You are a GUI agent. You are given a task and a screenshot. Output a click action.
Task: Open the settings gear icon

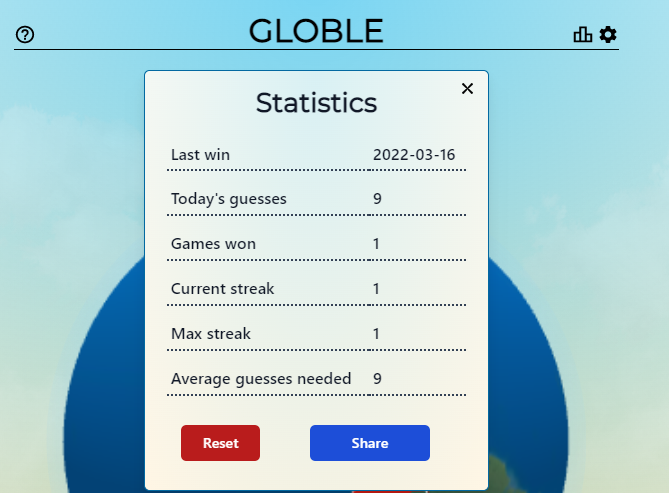pyautogui.click(x=608, y=35)
